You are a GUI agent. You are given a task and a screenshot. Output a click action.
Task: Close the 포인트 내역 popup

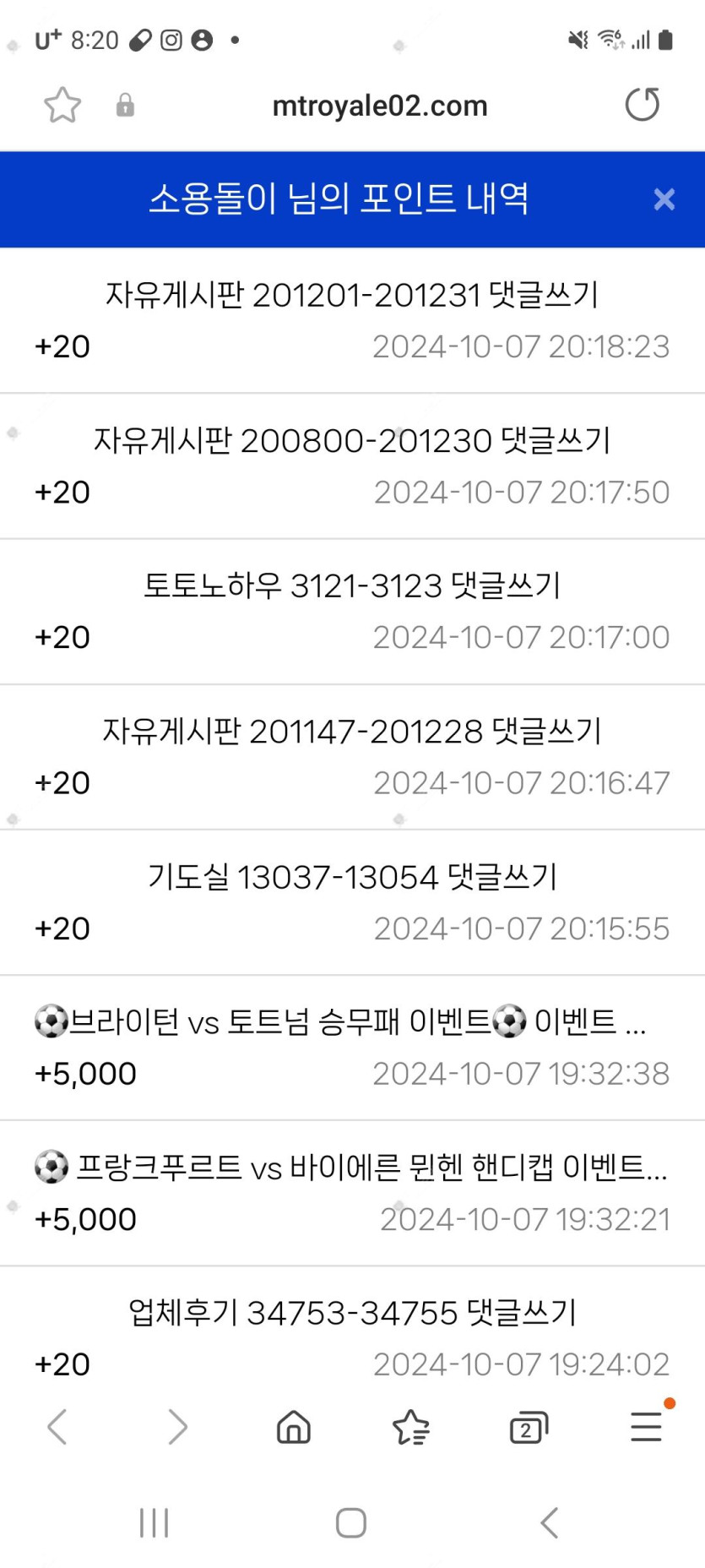(x=664, y=199)
